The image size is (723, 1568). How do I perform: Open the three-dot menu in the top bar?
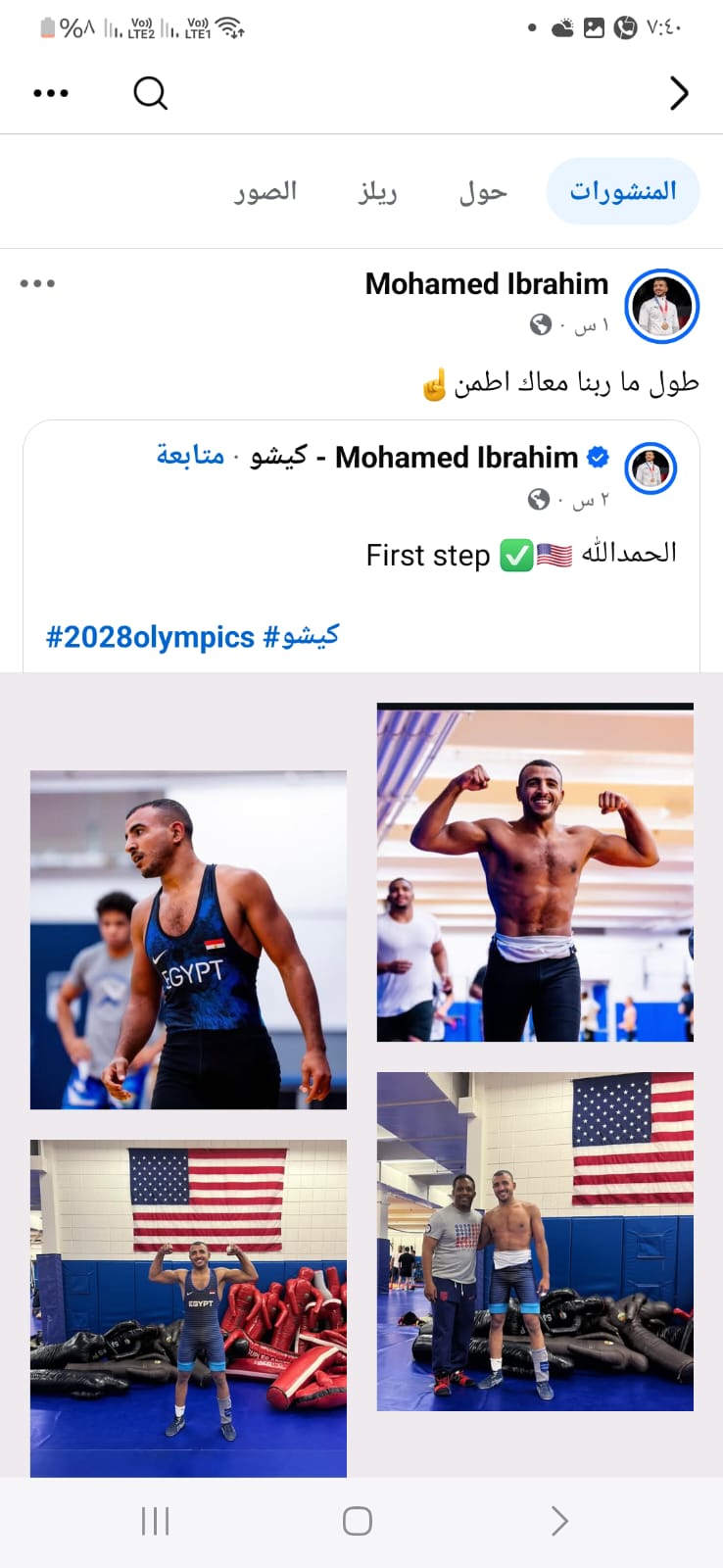coord(51,93)
